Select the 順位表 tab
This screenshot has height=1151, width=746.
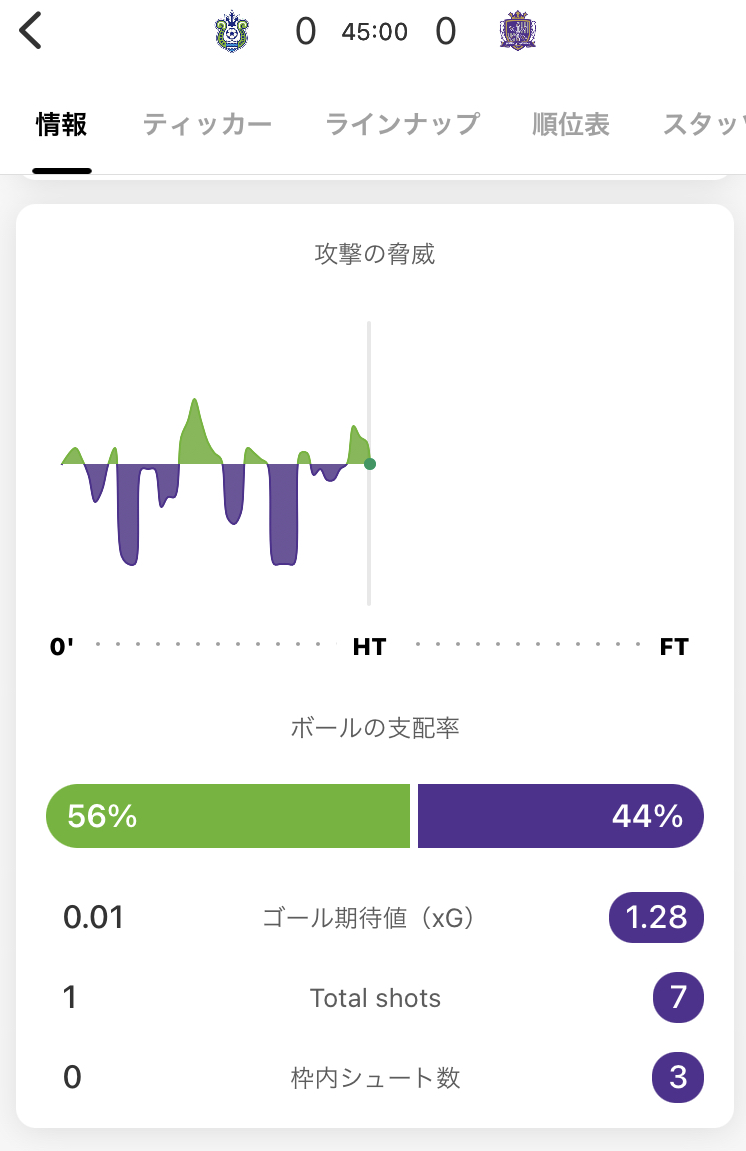571,123
